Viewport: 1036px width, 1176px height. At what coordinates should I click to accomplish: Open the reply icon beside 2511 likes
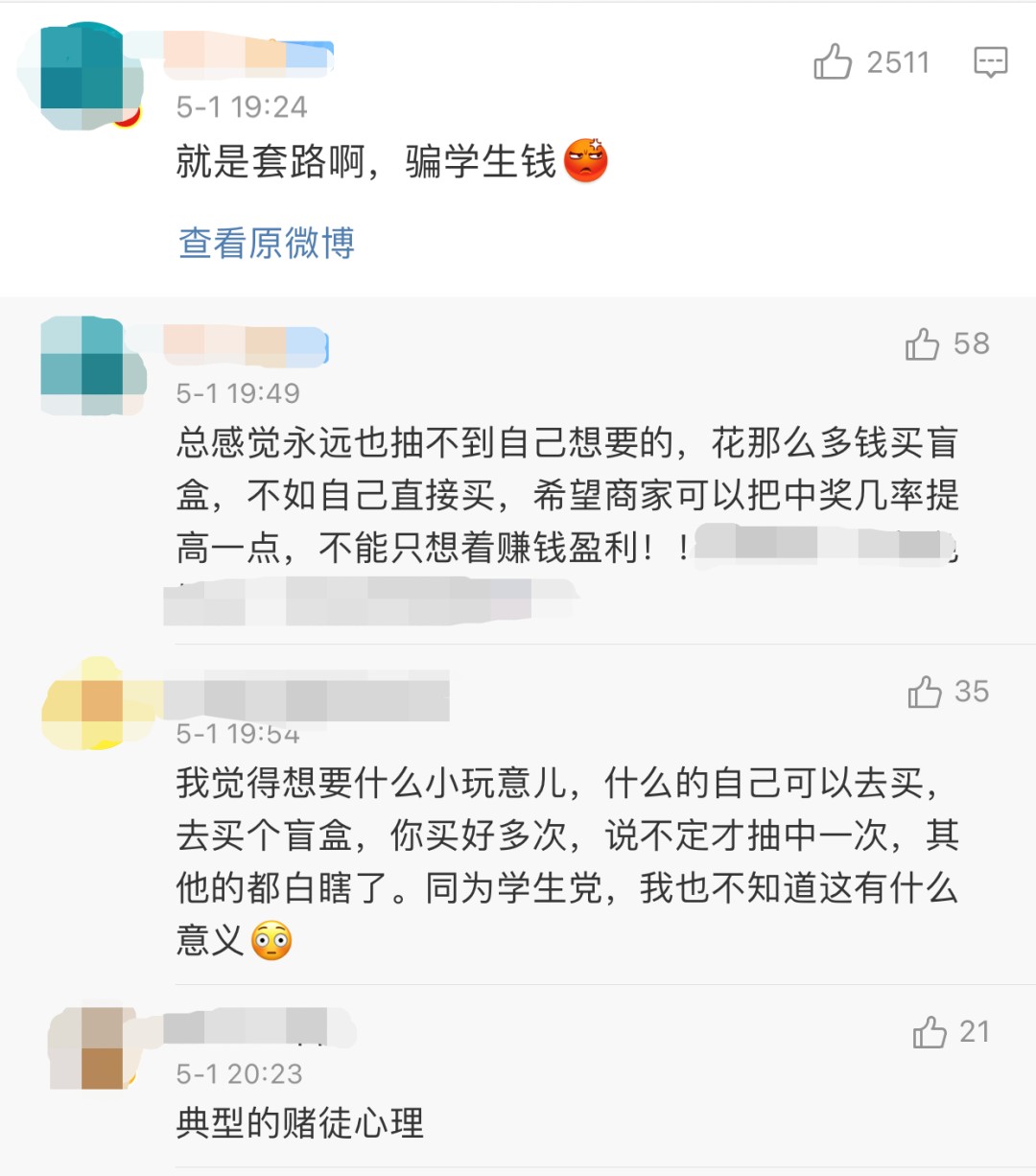click(x=990, y=62)
